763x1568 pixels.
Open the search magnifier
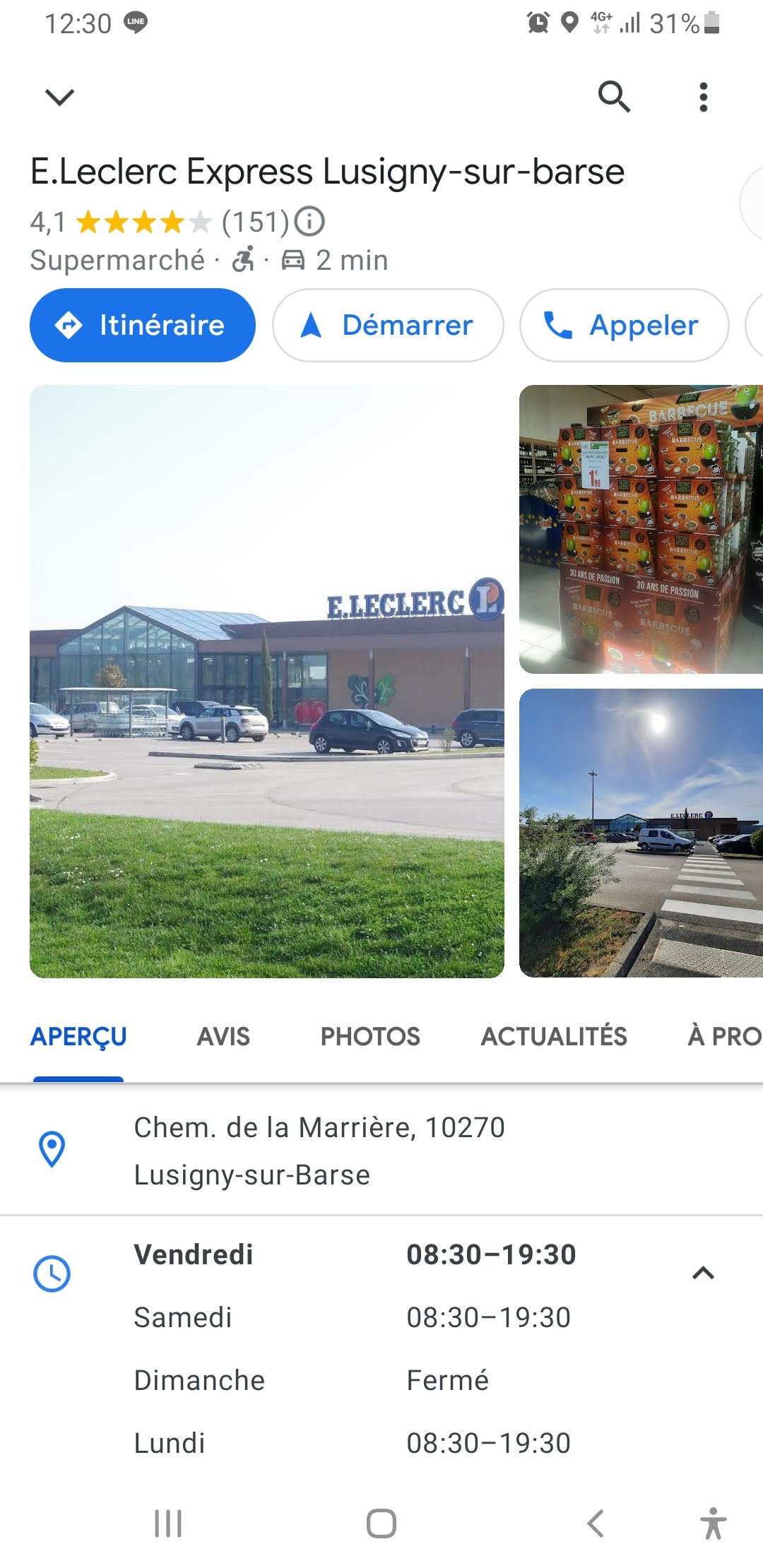coord(614,97)
